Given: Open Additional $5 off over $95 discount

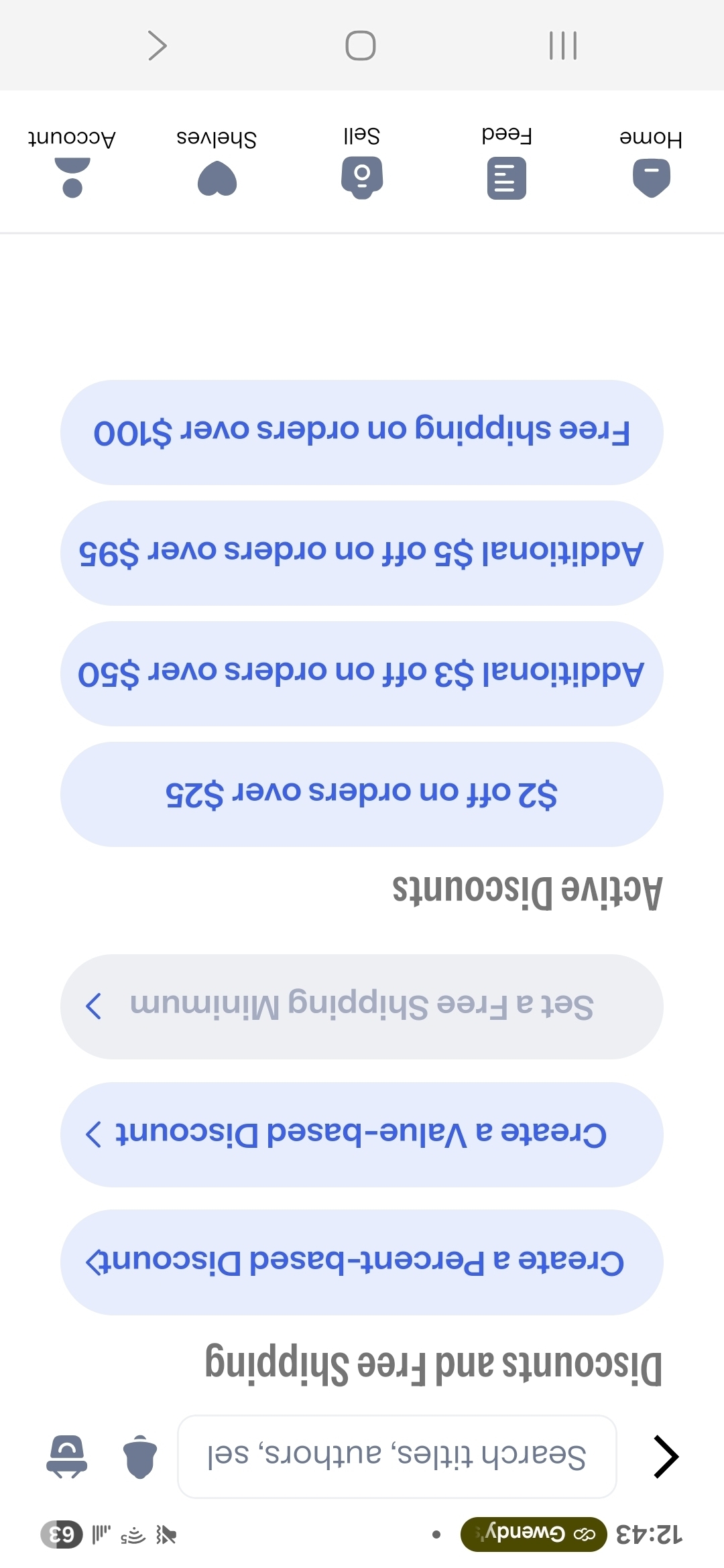Looking at the screenshot, I should tap(362, 553).
